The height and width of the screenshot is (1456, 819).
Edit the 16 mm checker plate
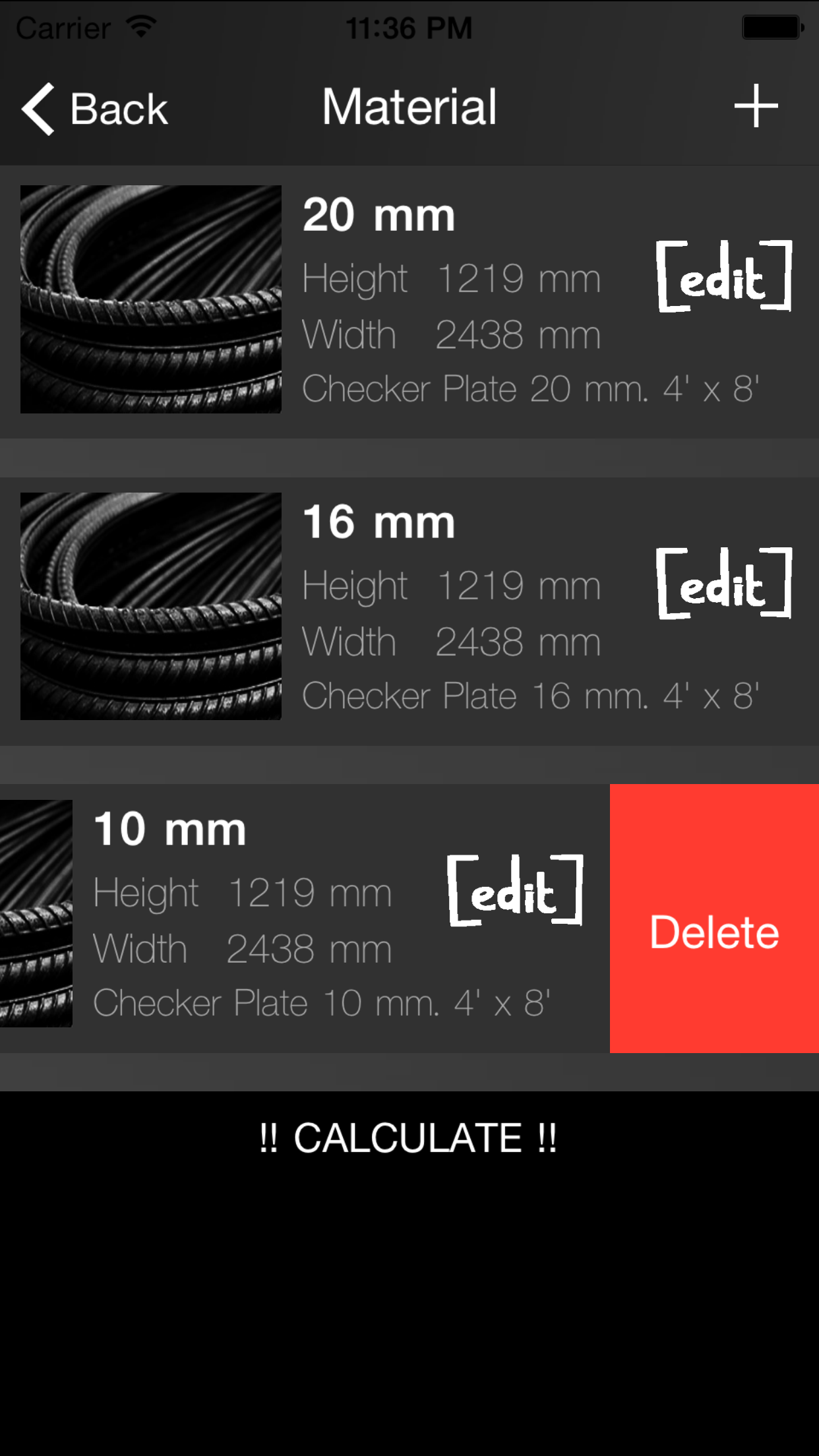(723, 584)
